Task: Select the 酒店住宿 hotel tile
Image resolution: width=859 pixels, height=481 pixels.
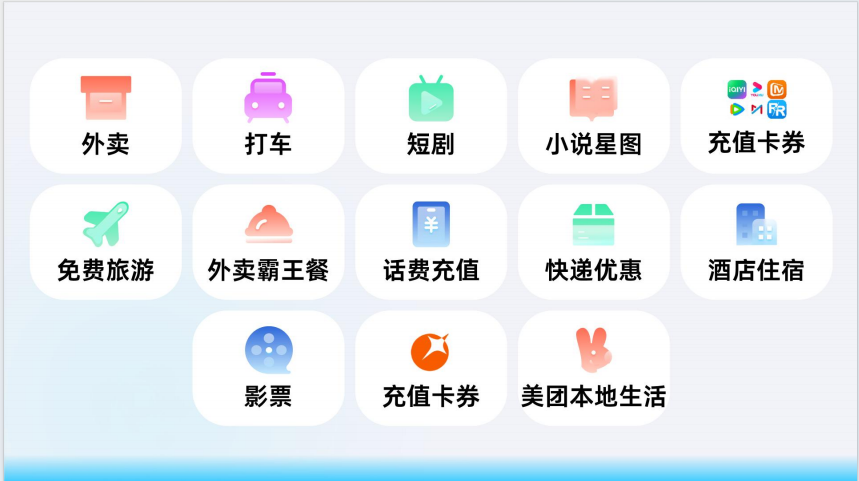Action: 756,242
